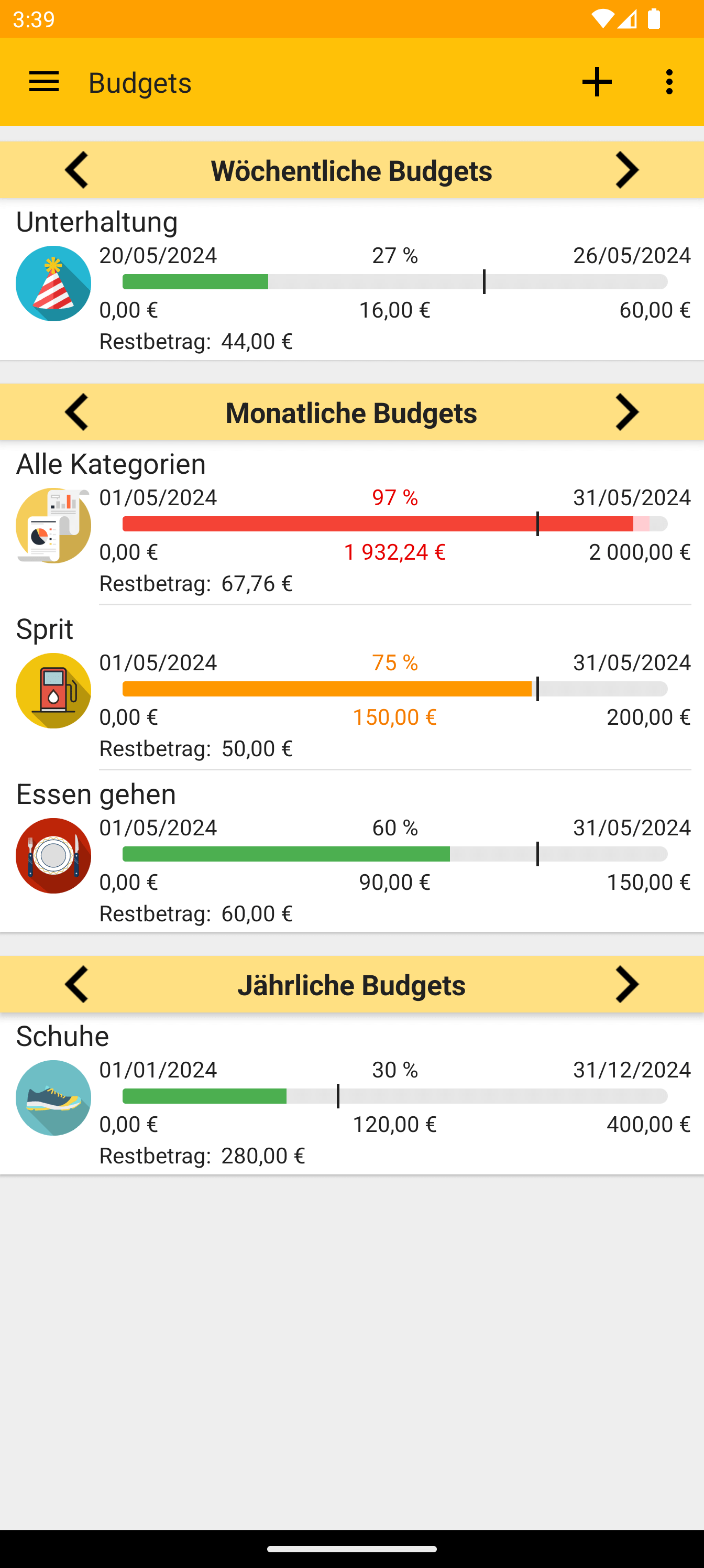Open the Sprit budget

click(351, 688)
